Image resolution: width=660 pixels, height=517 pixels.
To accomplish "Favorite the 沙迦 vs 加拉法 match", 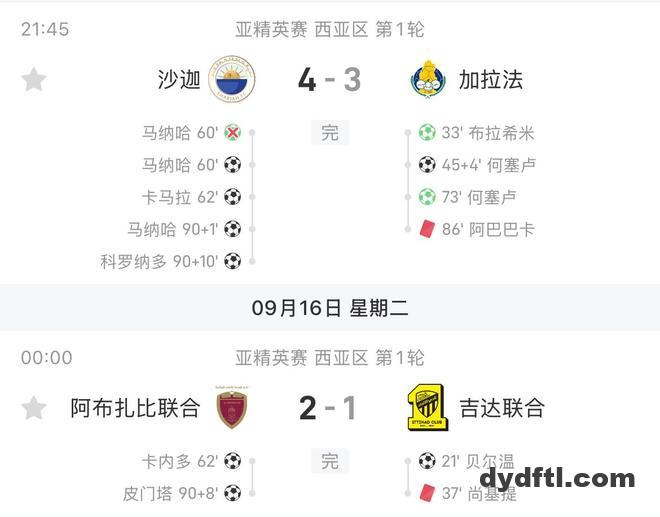I will pyautogui.click(x=34, y=80).
